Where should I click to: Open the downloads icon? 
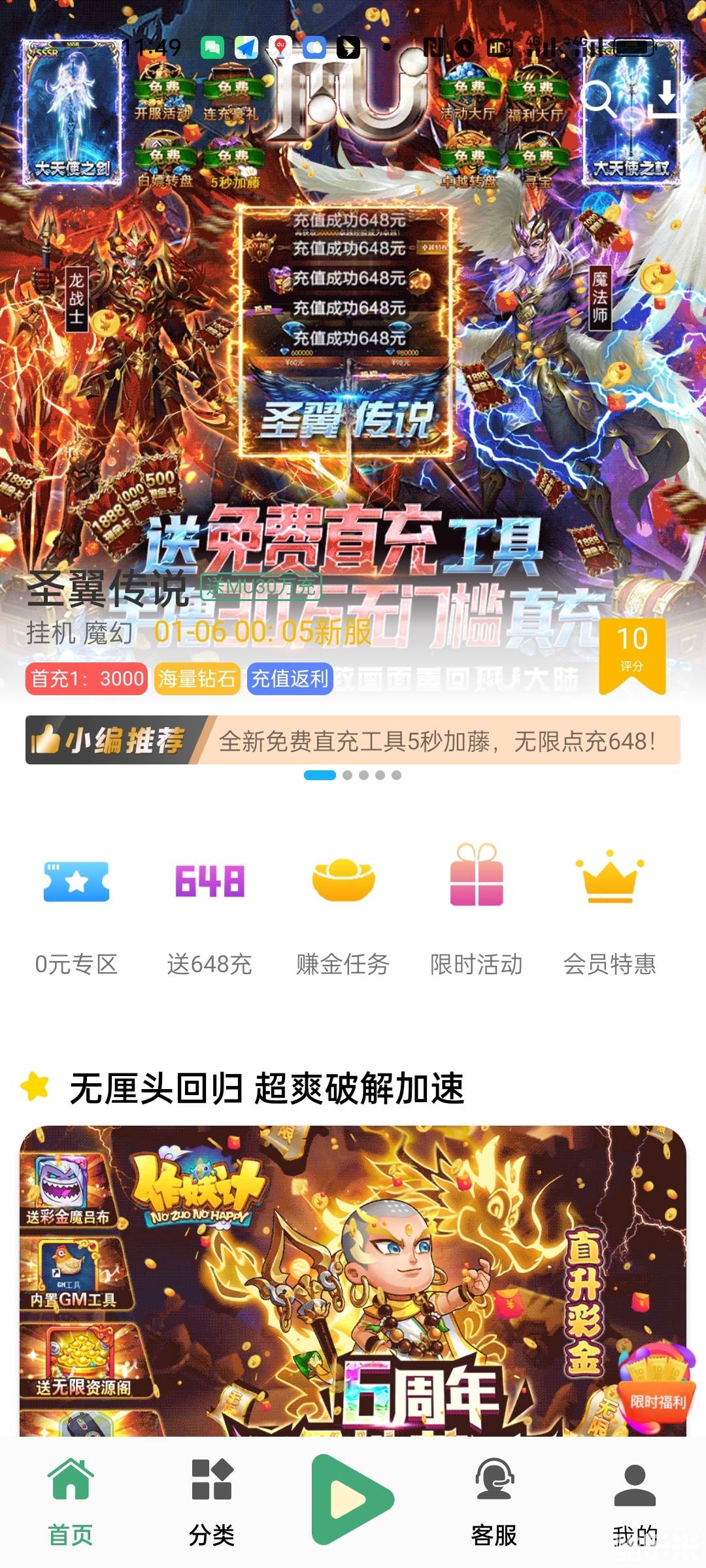[x=665, y=99]
